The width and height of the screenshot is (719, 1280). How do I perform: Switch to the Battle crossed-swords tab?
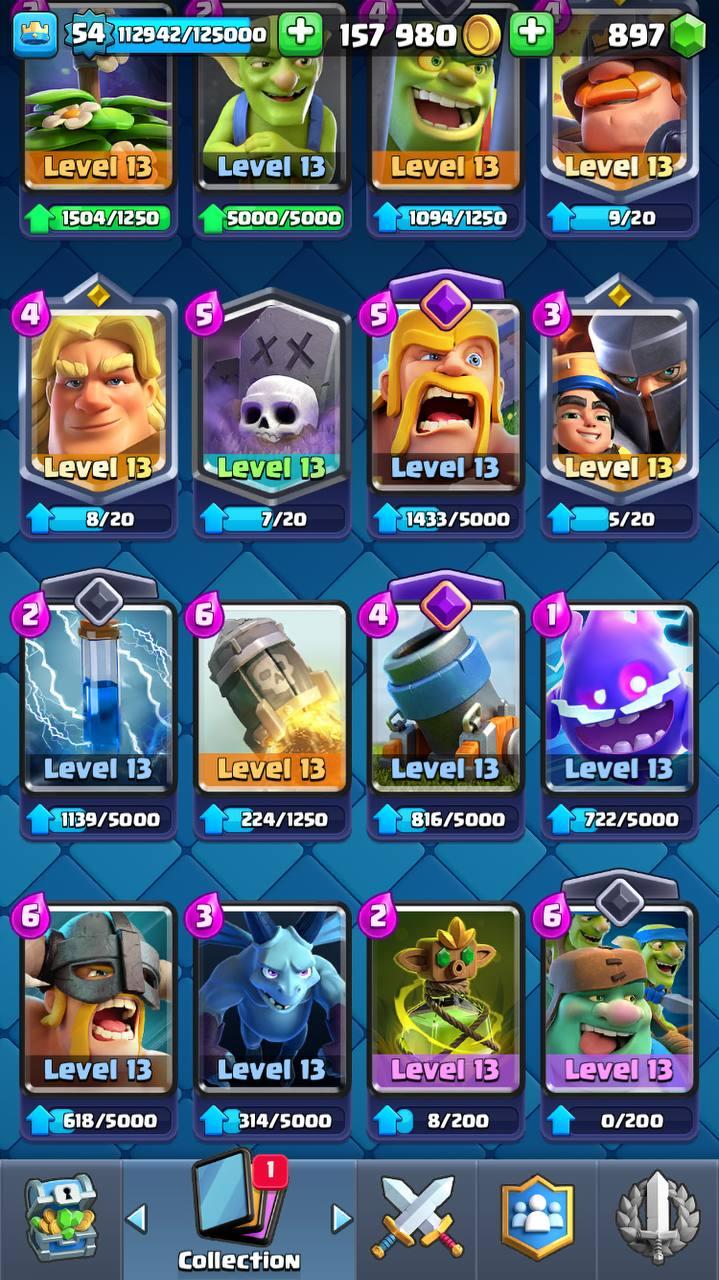point(417,1218)
